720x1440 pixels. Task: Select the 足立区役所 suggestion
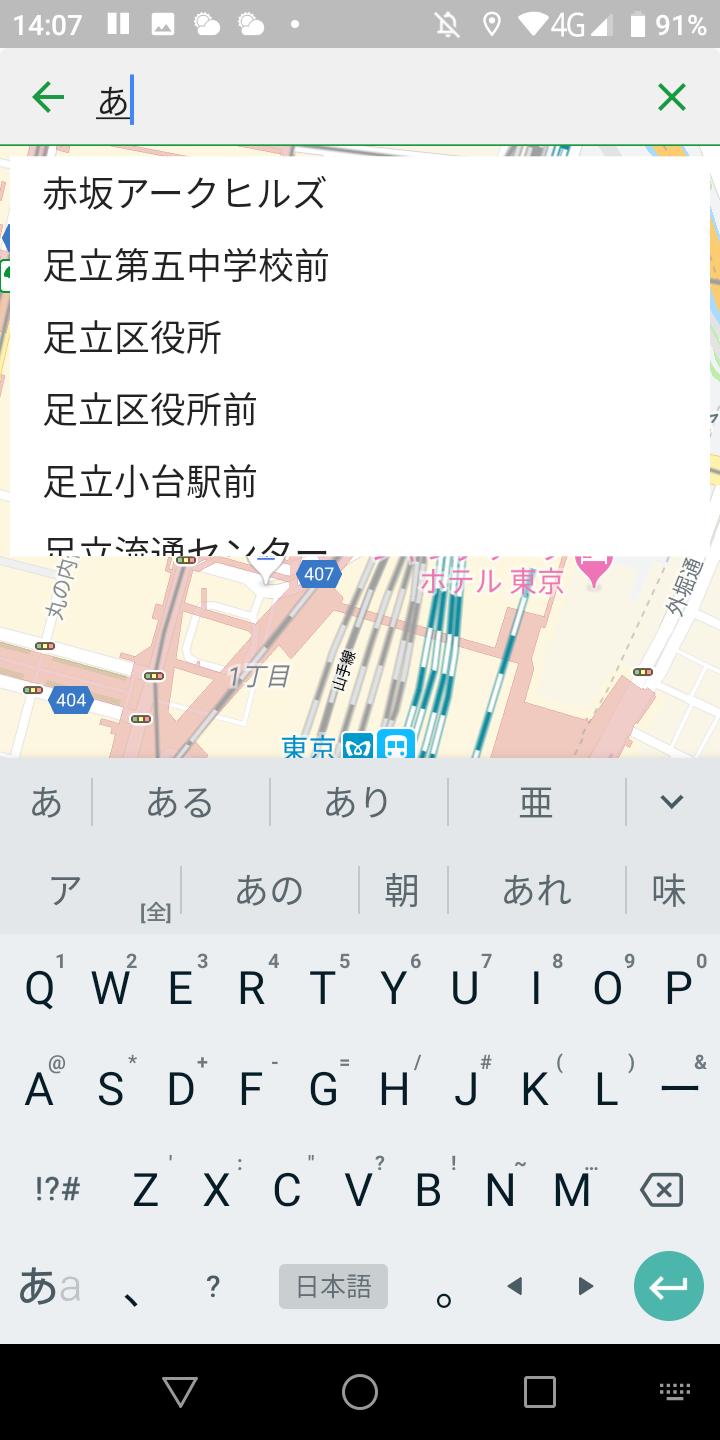pos(132,338)
